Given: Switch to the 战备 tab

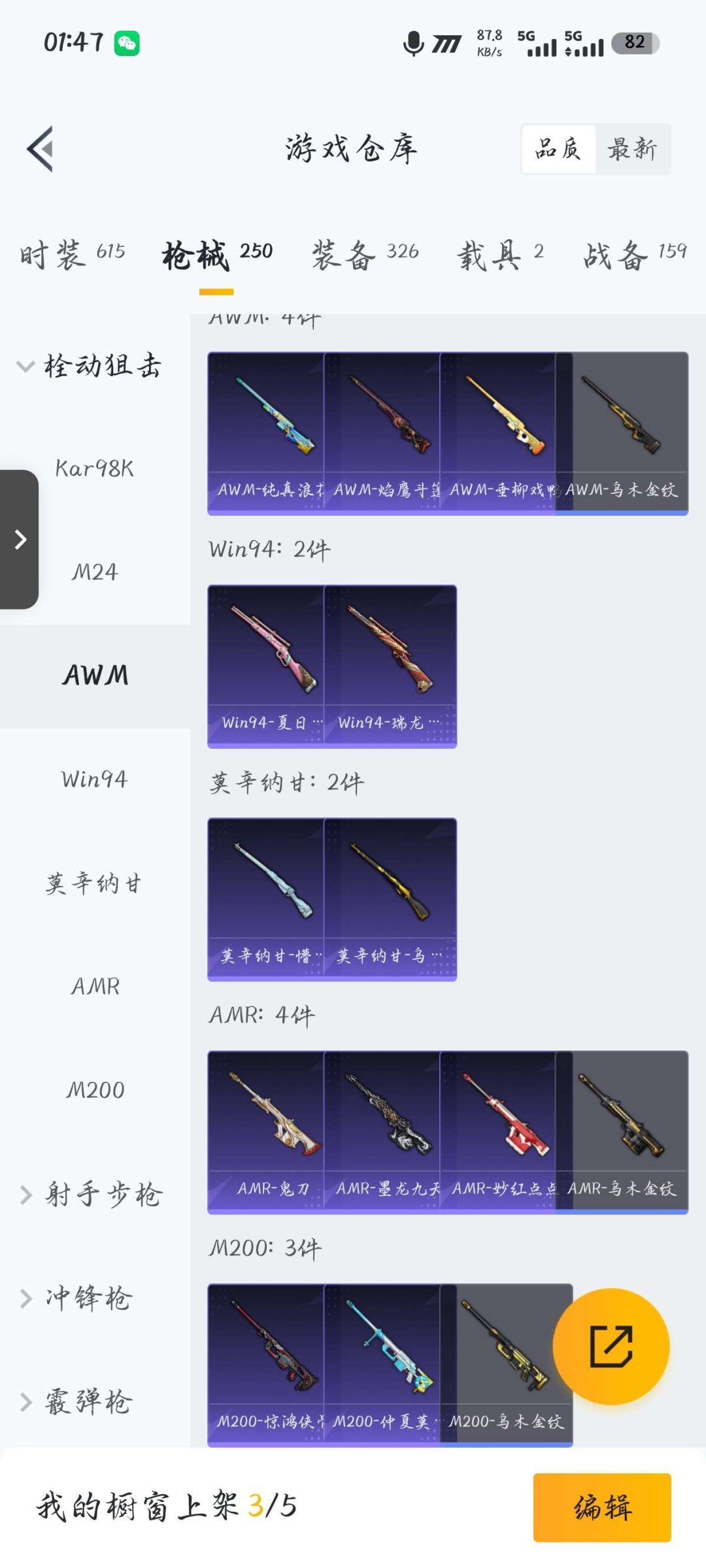Looking at the screenshot, I should (x=634, y=253).
